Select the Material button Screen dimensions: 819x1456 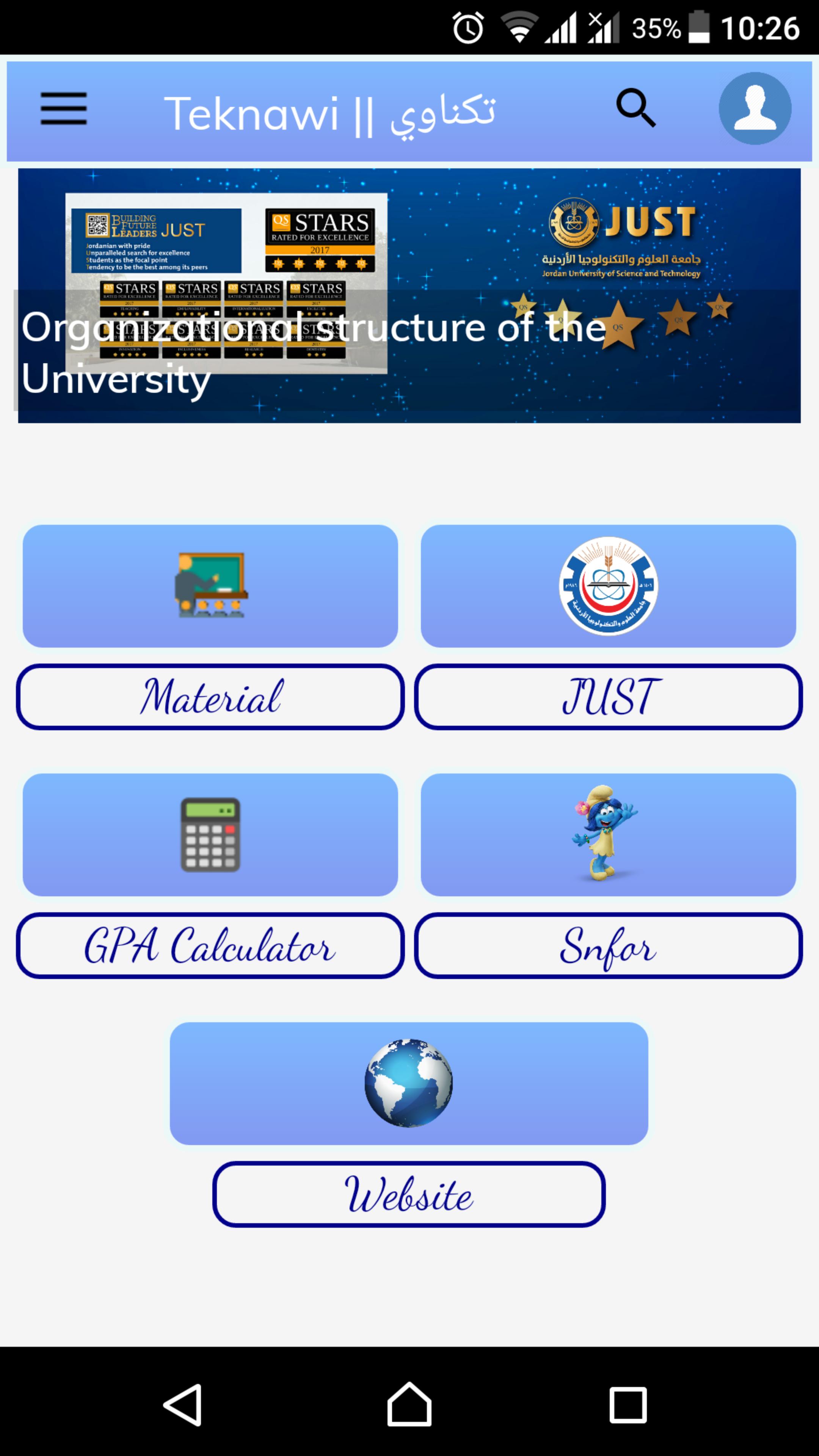click(x=210, y=697)
